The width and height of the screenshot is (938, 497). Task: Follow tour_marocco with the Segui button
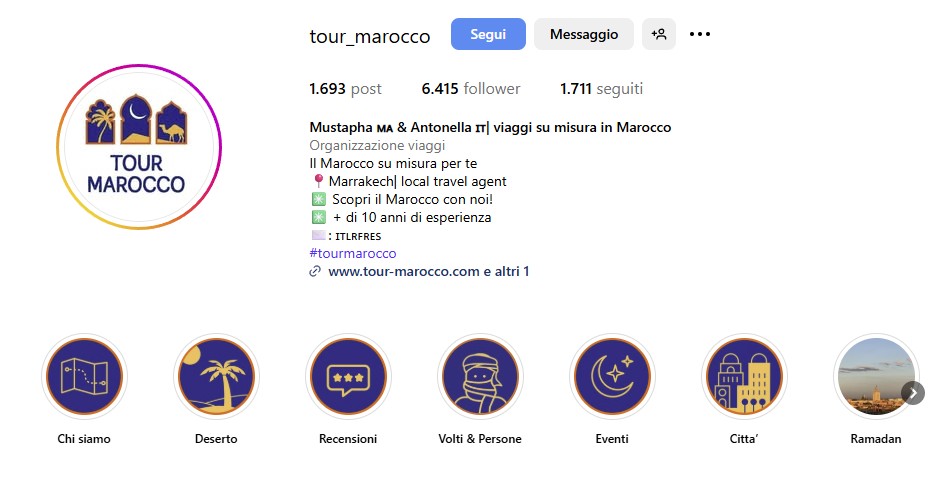[x=488, y=34]
